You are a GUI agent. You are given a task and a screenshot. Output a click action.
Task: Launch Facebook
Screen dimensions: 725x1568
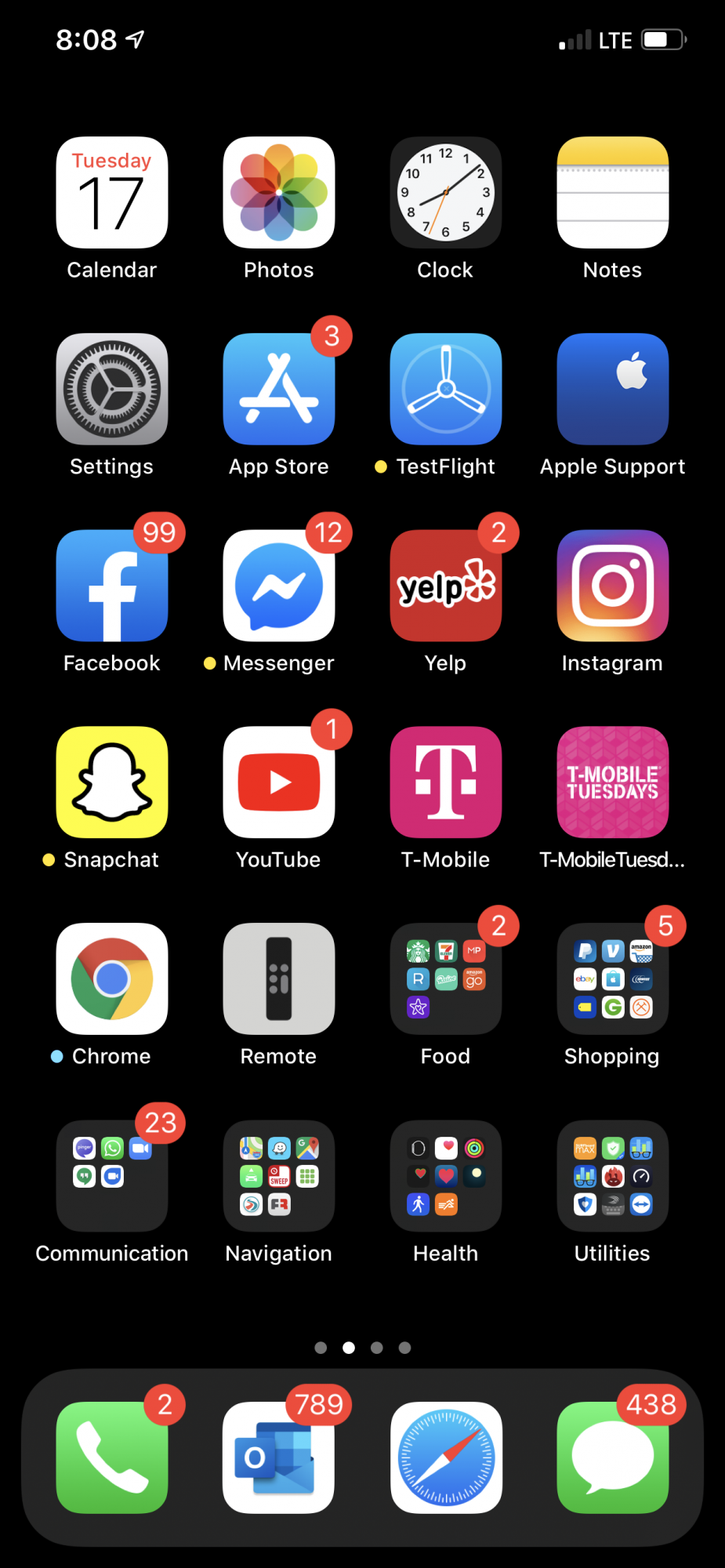112,586
